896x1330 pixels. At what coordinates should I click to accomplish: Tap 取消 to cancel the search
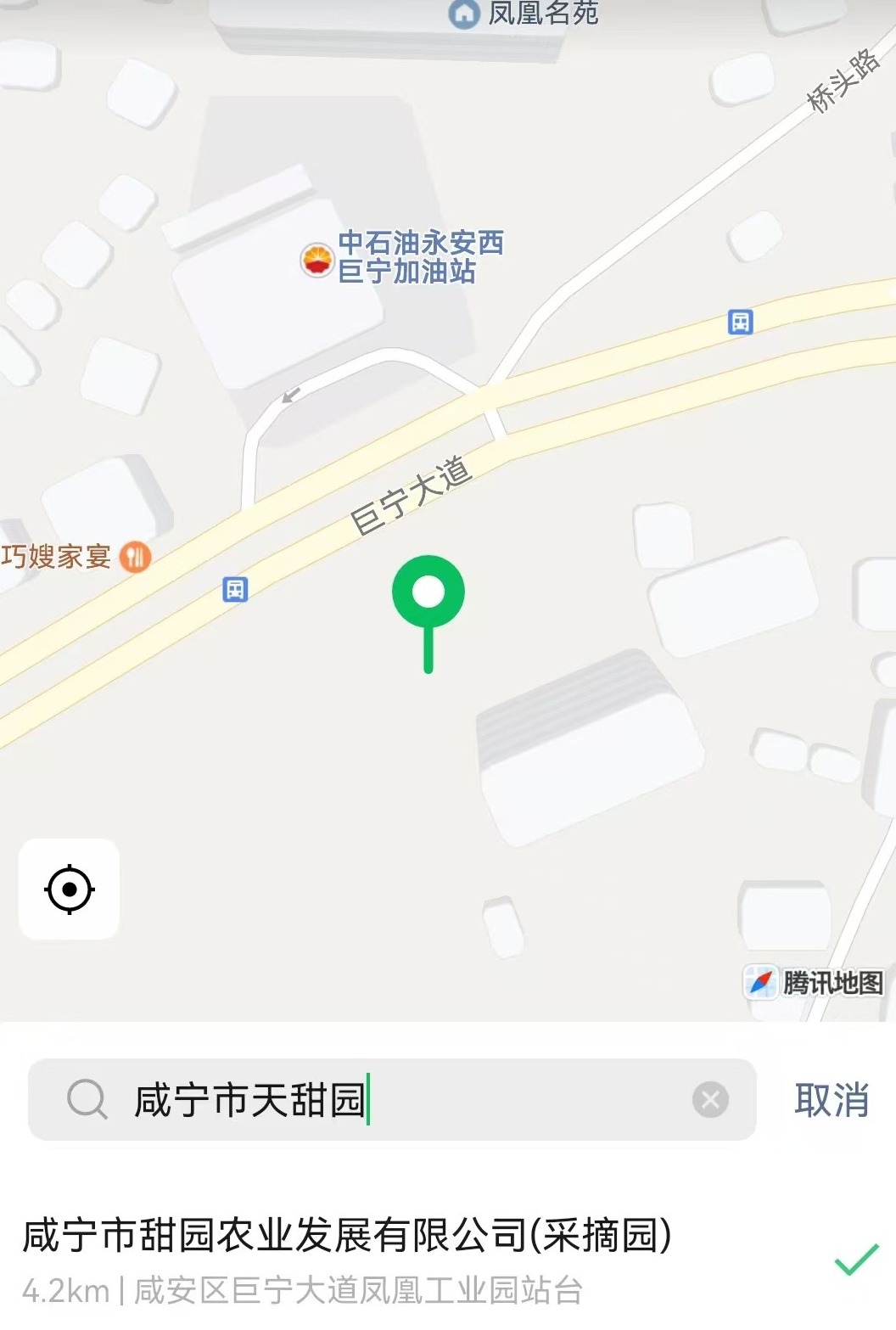[831, 1100]
